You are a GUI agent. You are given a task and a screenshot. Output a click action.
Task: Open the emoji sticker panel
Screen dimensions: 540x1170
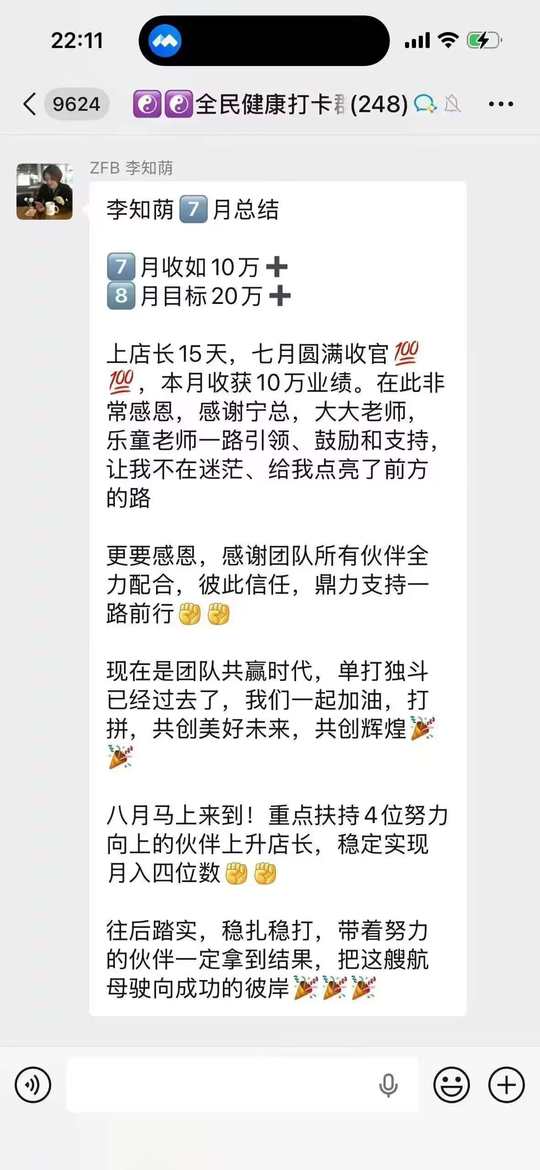452,1084
